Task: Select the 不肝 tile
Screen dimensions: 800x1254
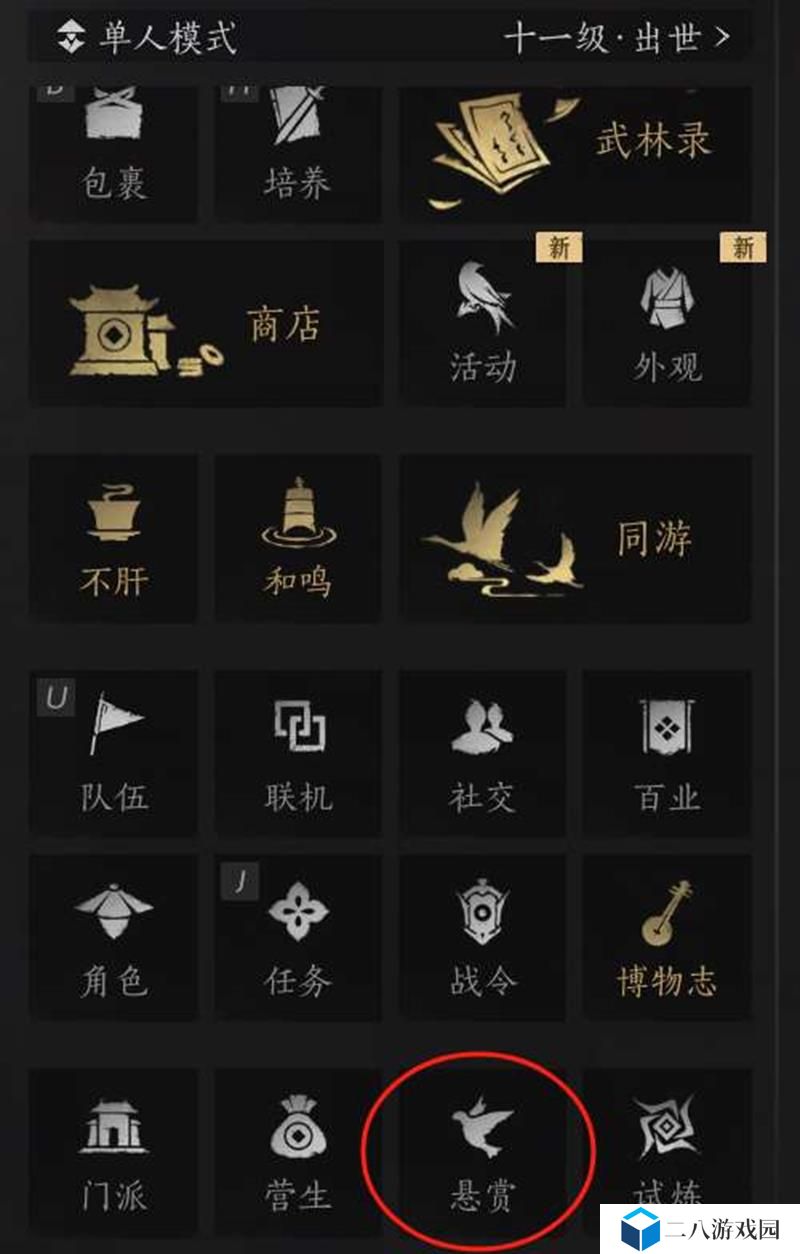Action: click(x=113, y=538)
